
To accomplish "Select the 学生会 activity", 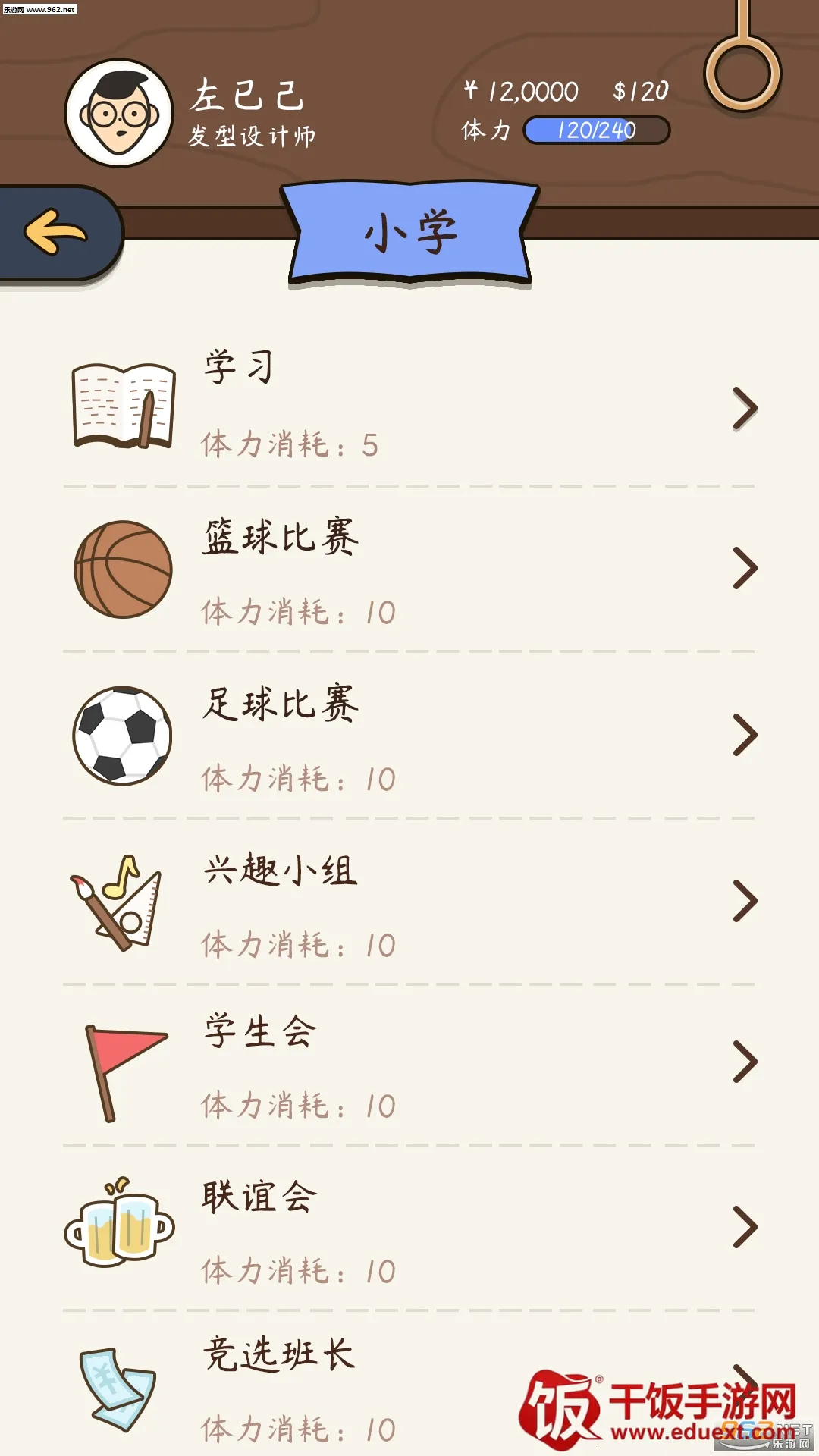I will [409, 1065].
